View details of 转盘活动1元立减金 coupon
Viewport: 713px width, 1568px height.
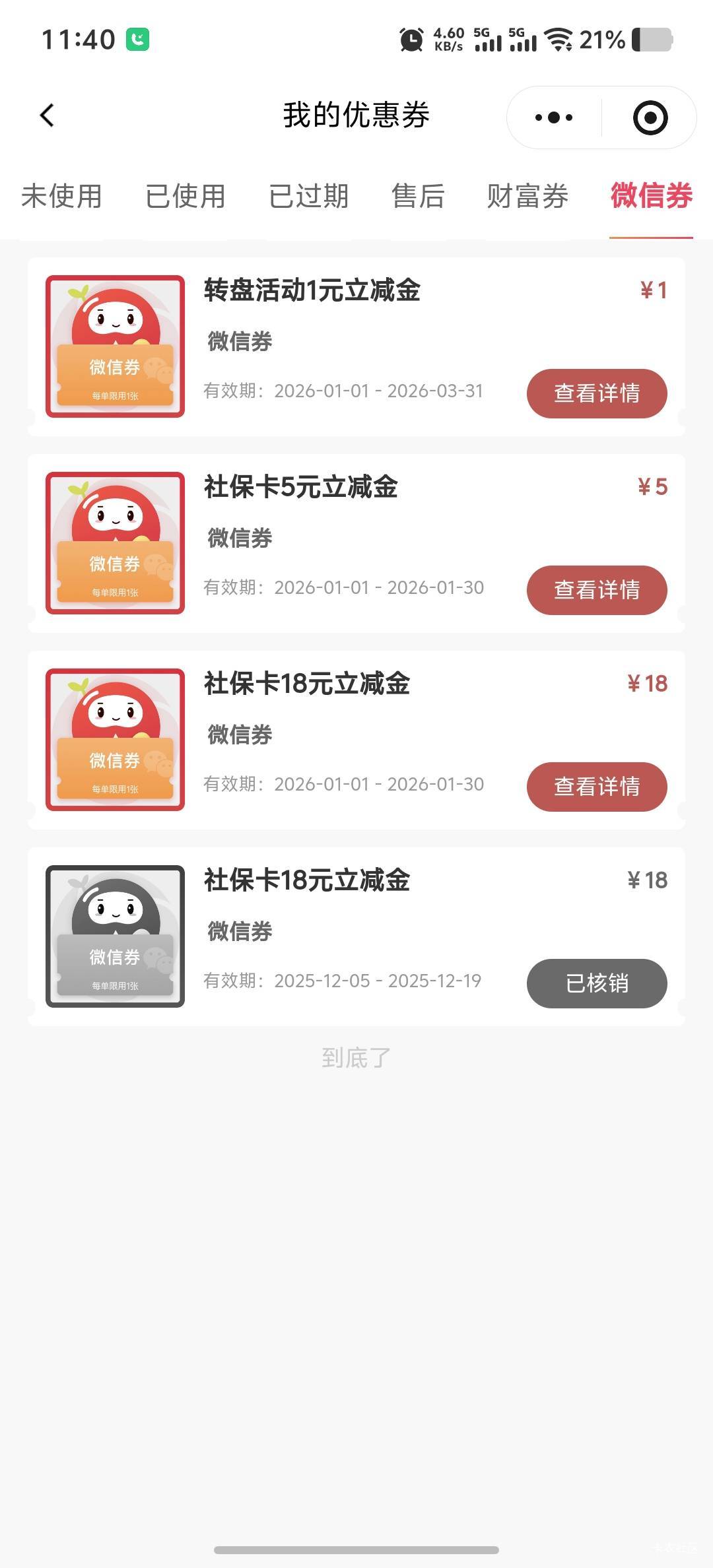click(597, 393)
